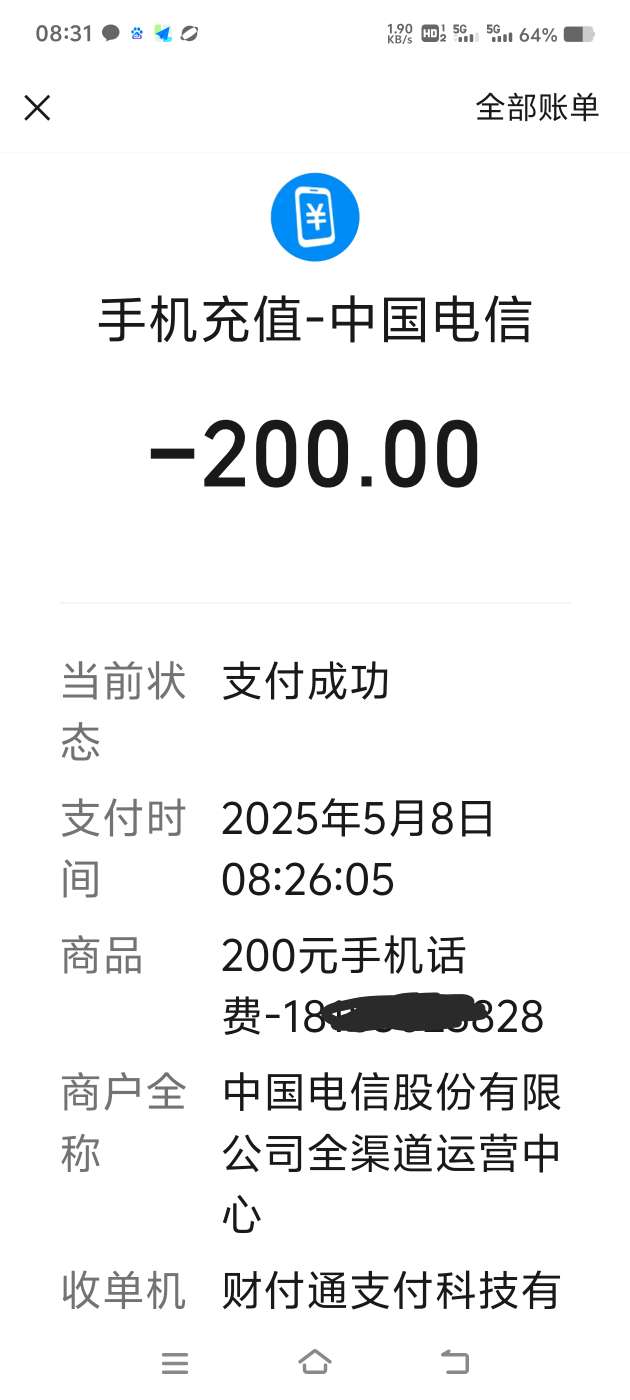Open 全部账单 all bills
Screen dimensions: 630x1400
click(537, 108)
